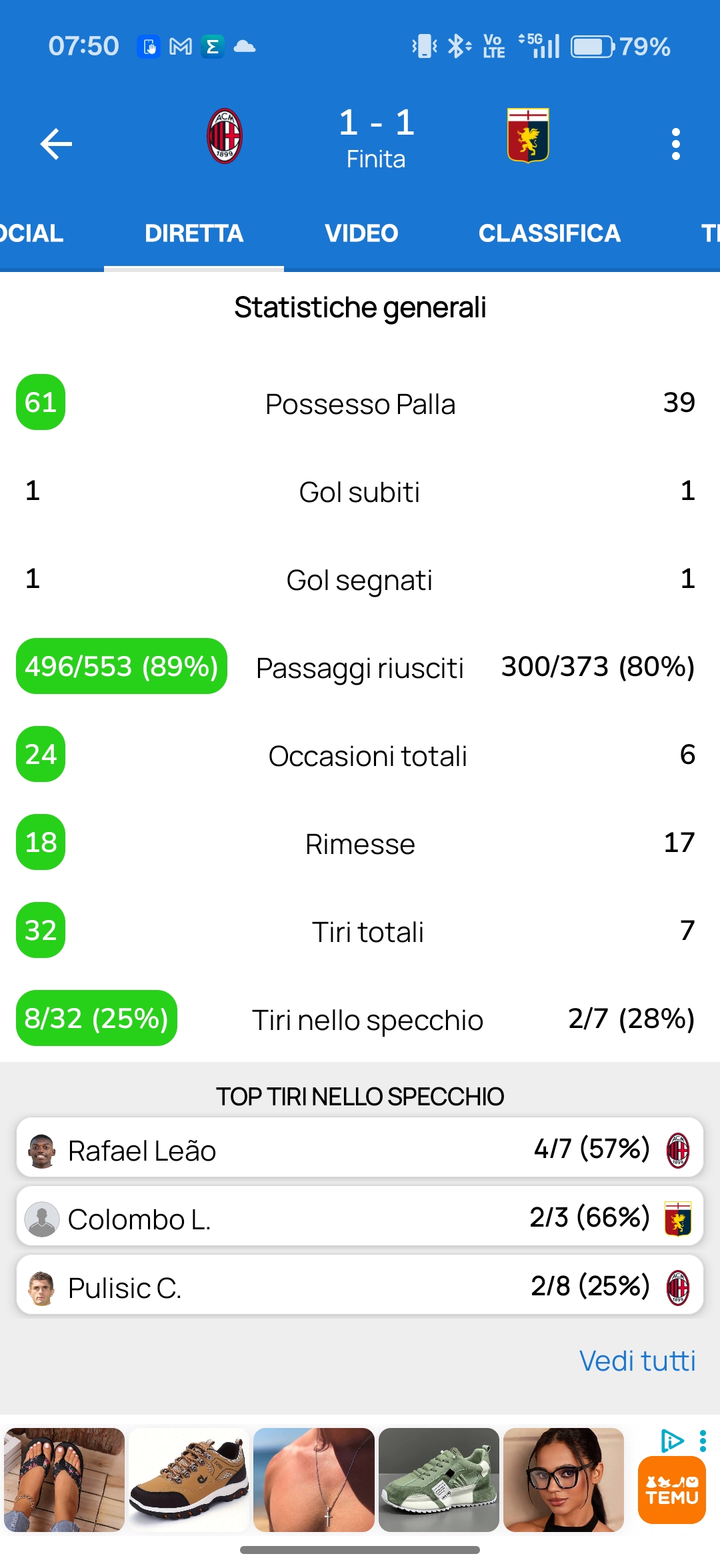720x1568 pixels.
Task: Open the Genoa team logo
Action: [528, 135]
